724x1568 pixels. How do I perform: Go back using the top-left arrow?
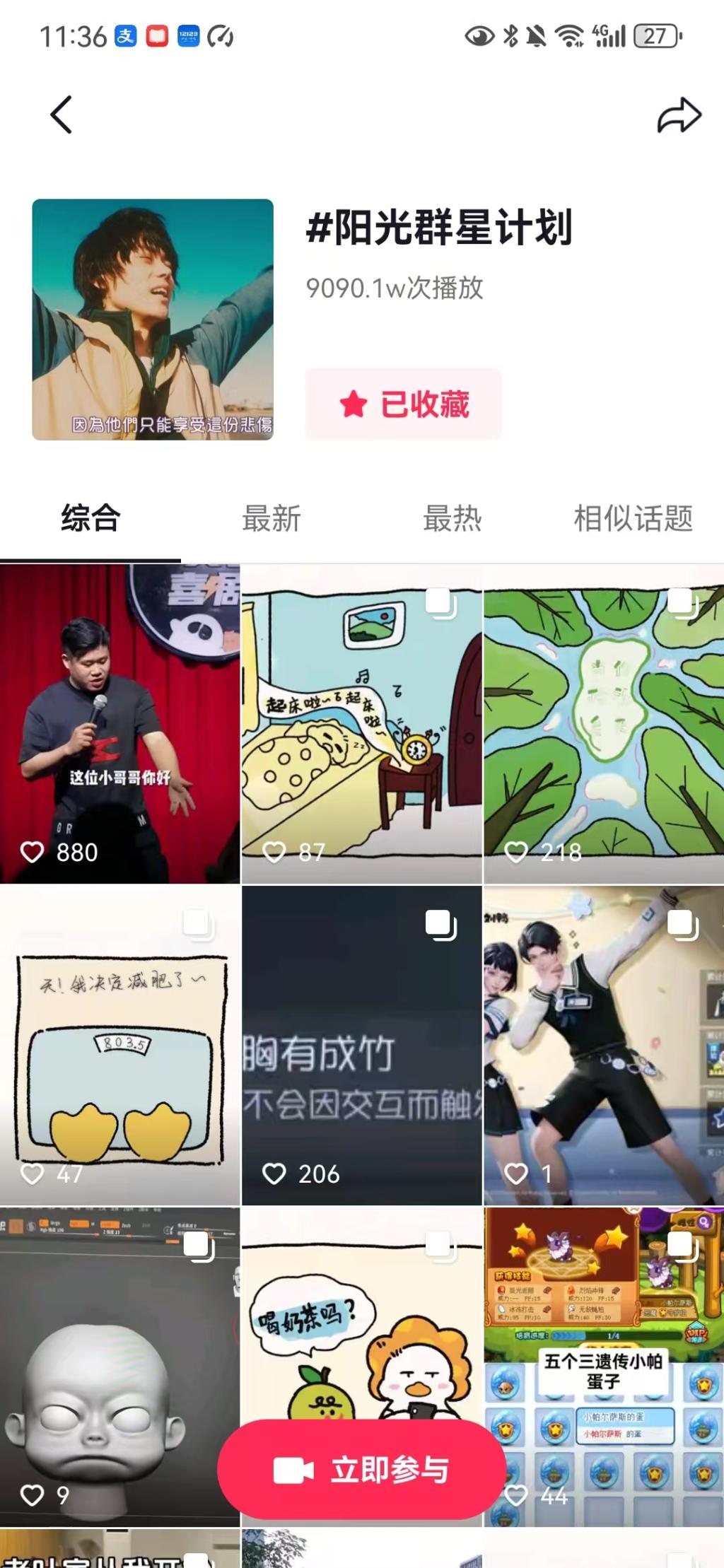click(x=62, y=115)
